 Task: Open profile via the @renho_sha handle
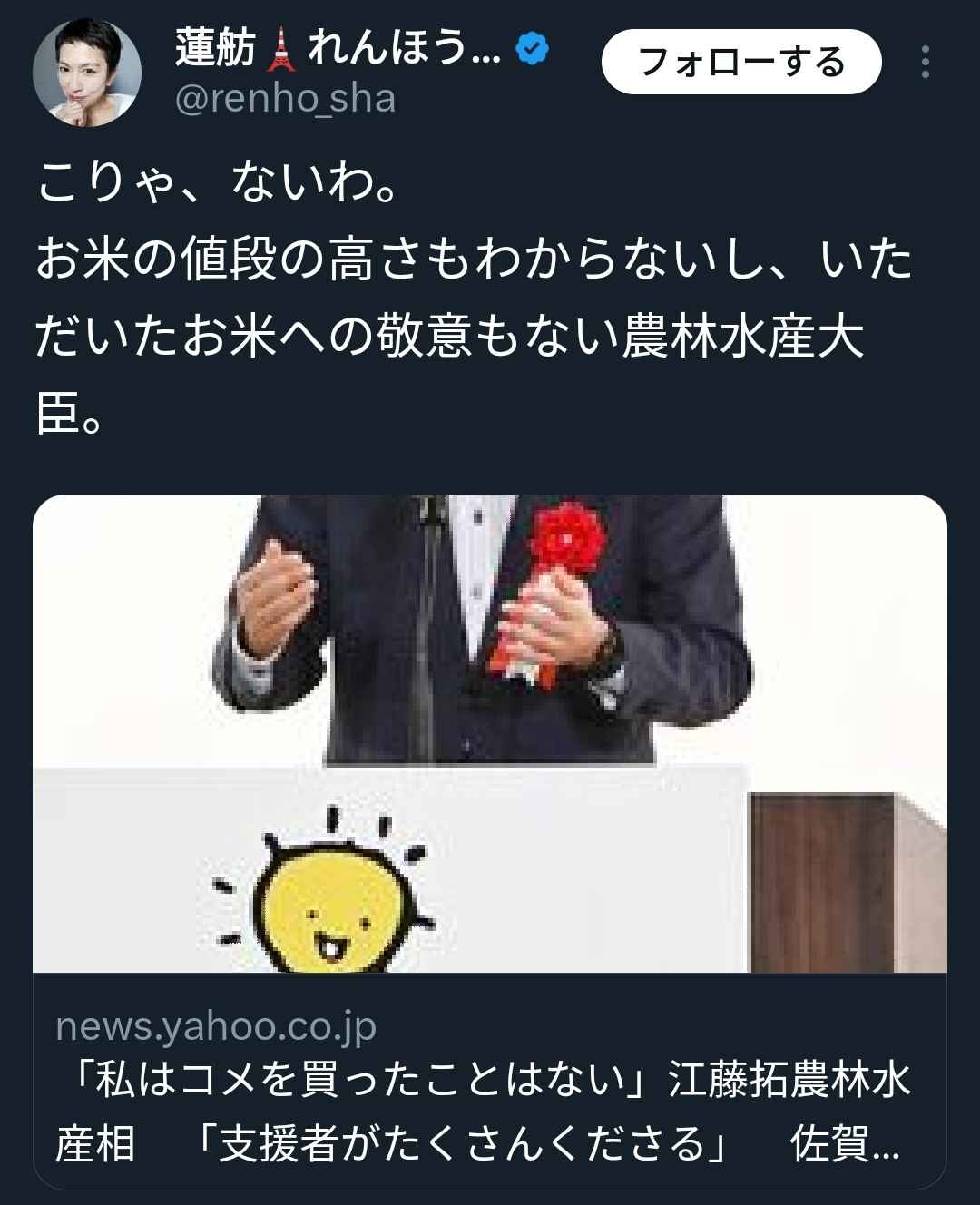coord(285,99)
